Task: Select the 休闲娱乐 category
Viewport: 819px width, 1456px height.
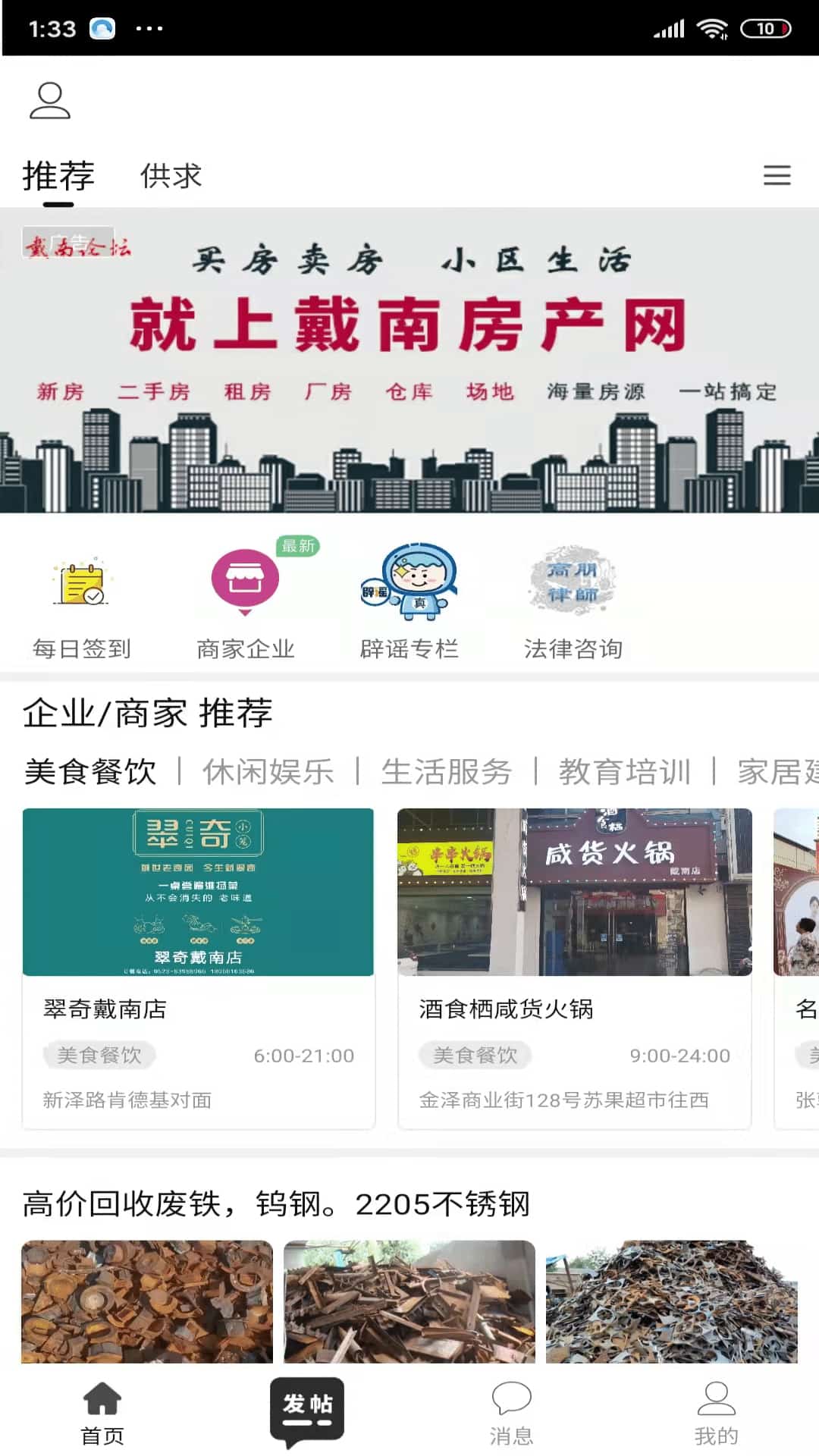Action: pyautogui.click(x=269, y=772)
